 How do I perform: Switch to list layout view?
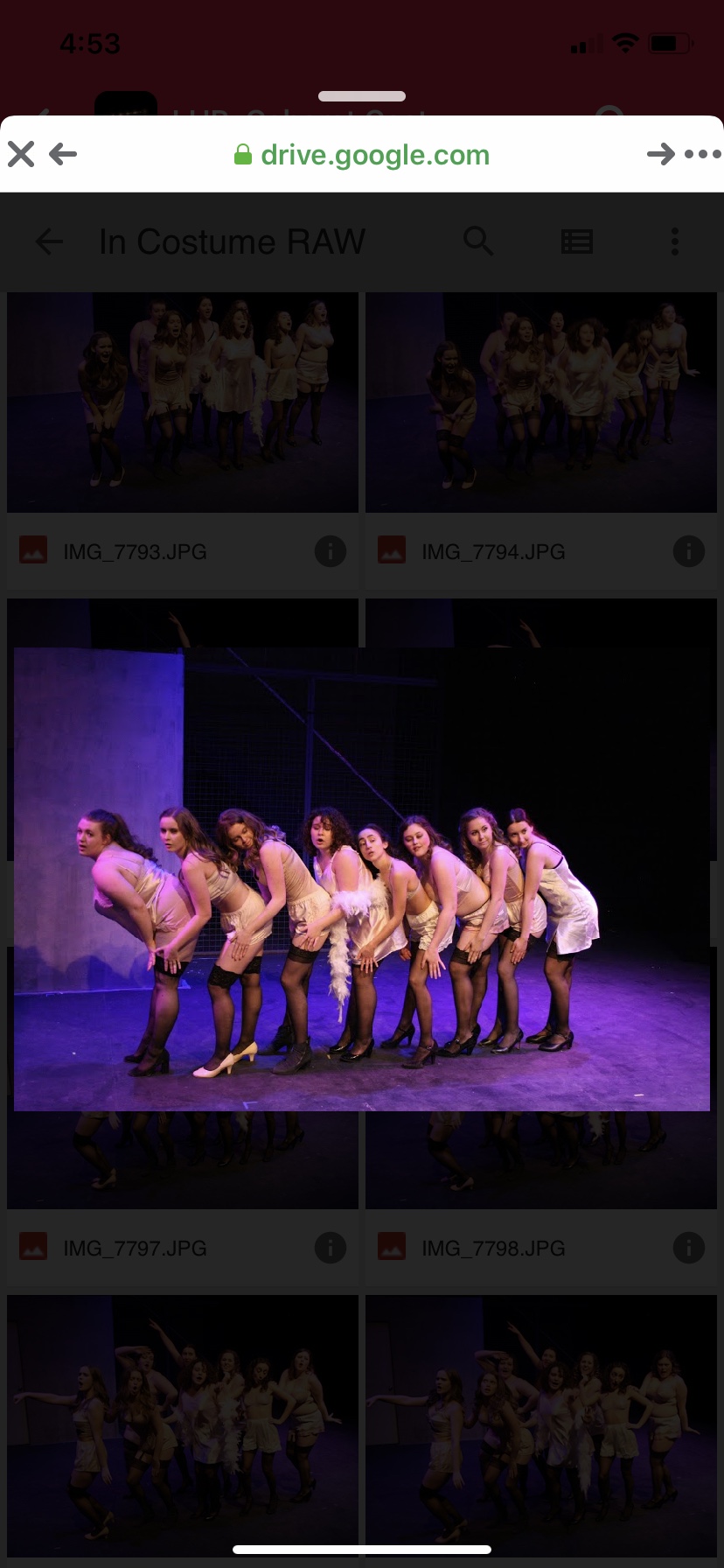[x=577, y=241]
